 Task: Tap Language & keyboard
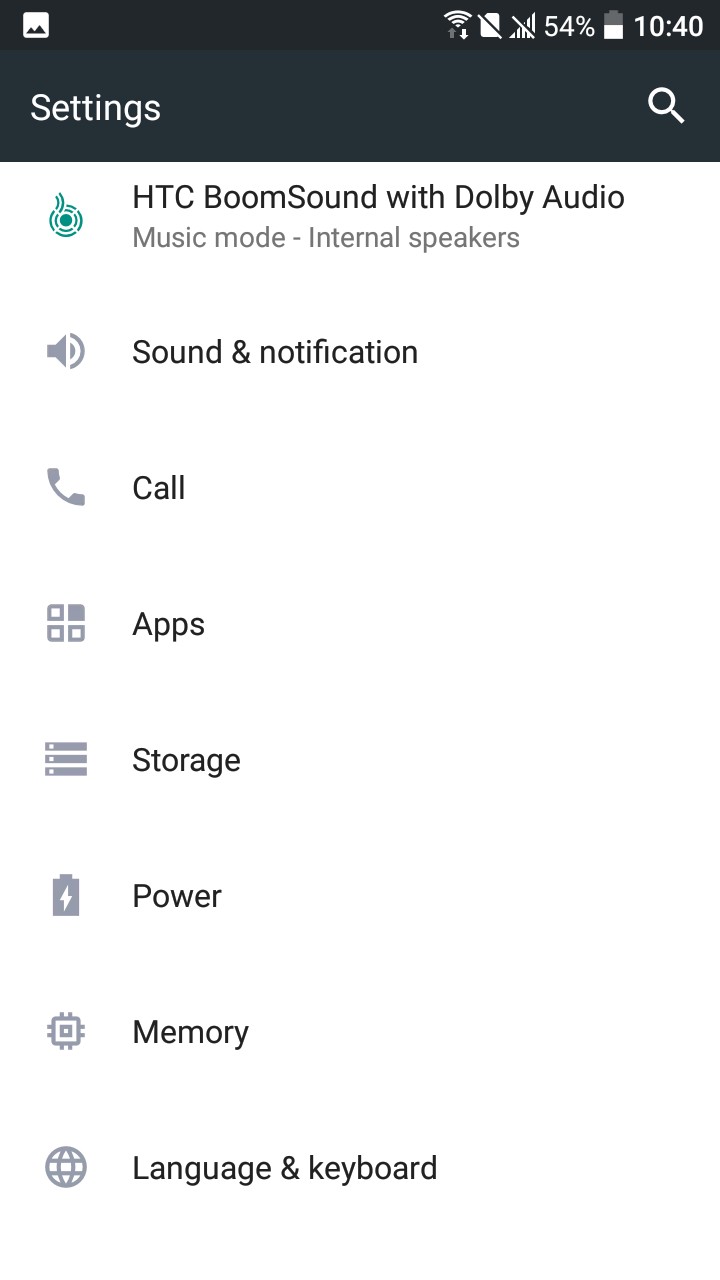[284, 1168]
